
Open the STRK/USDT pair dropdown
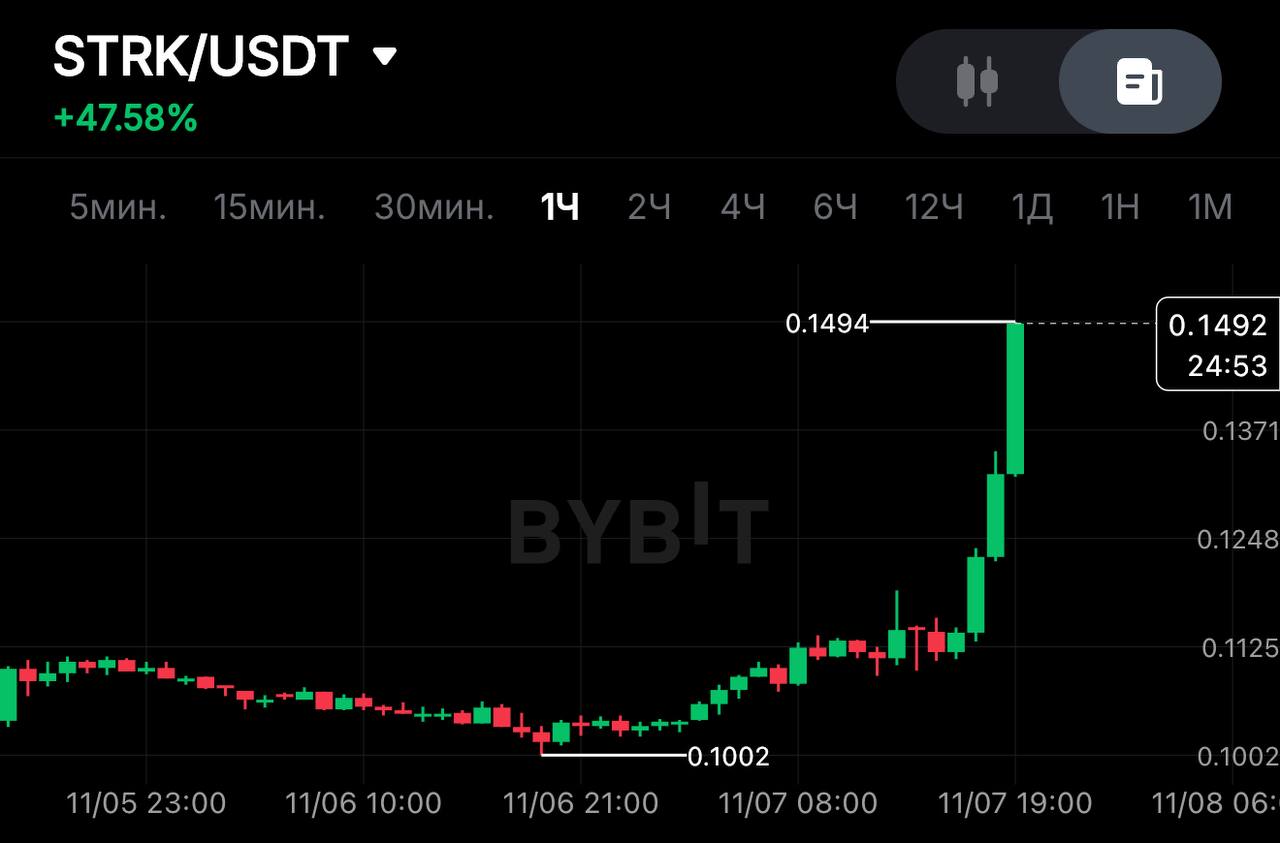pyautogui.click(x=385, y=55)
